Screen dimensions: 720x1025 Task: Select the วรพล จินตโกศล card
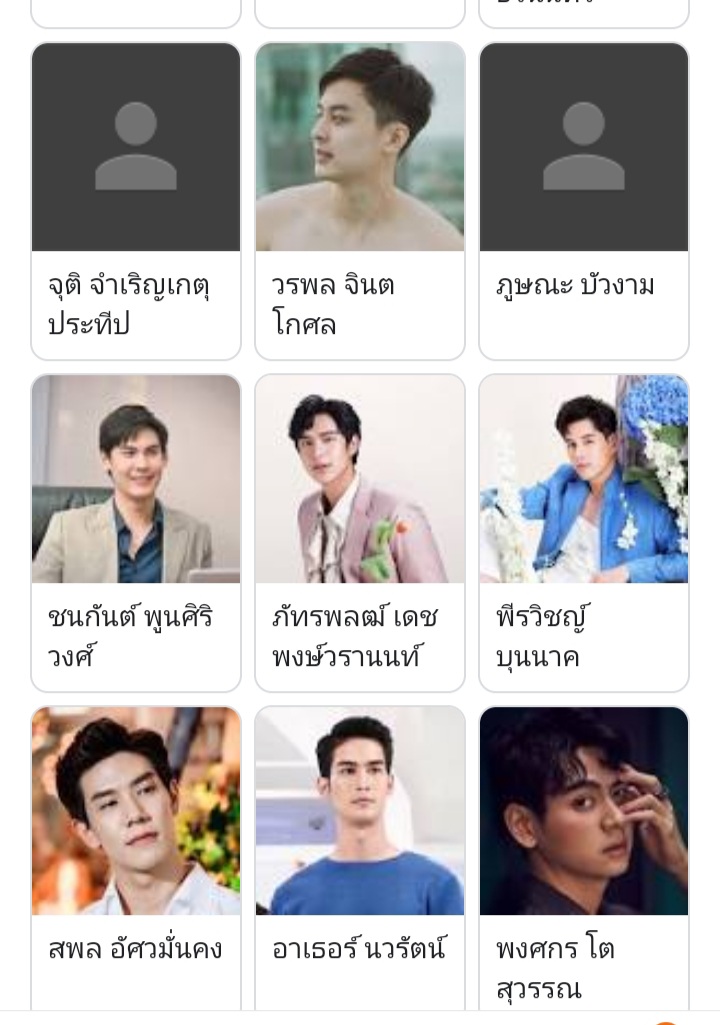[x=360, y=201]
